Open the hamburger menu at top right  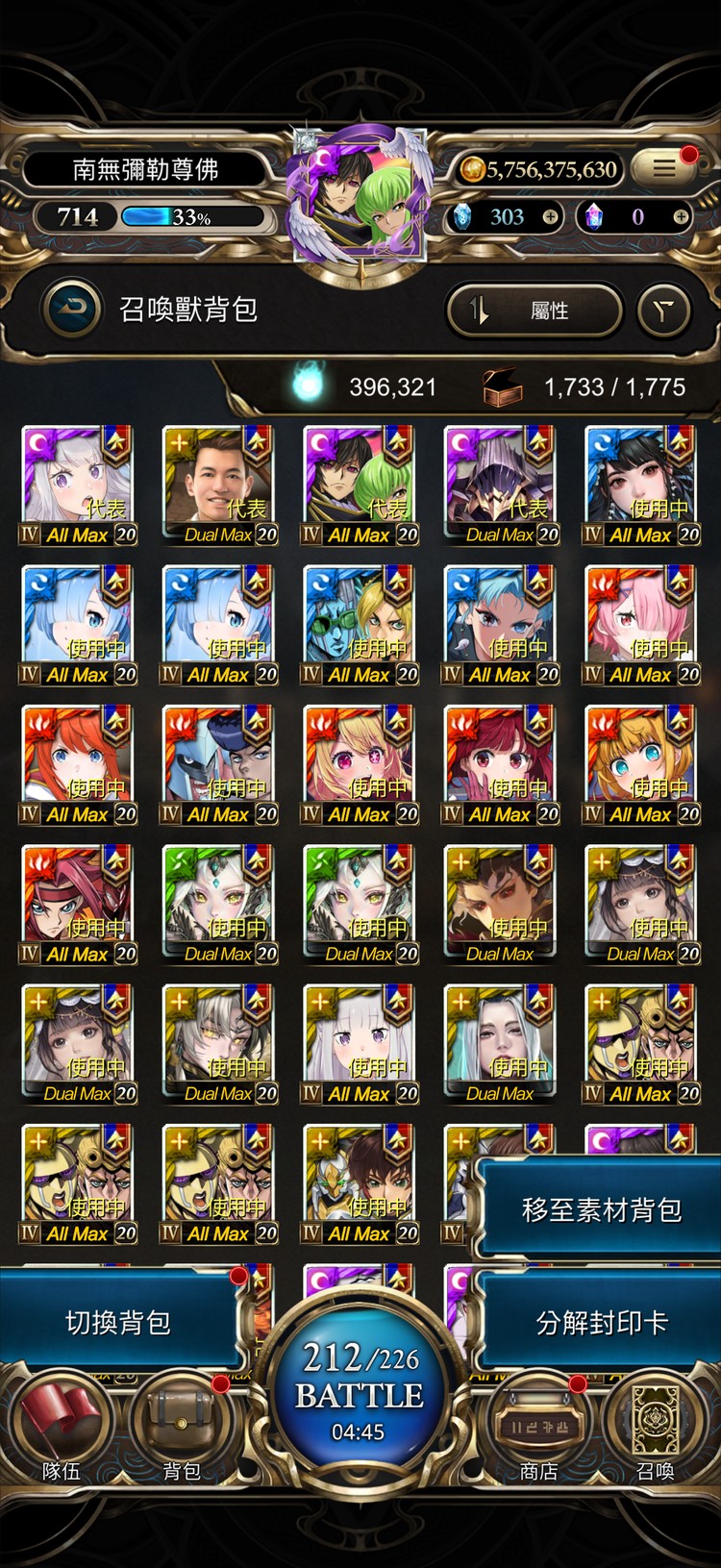click(x=665, y=168)
